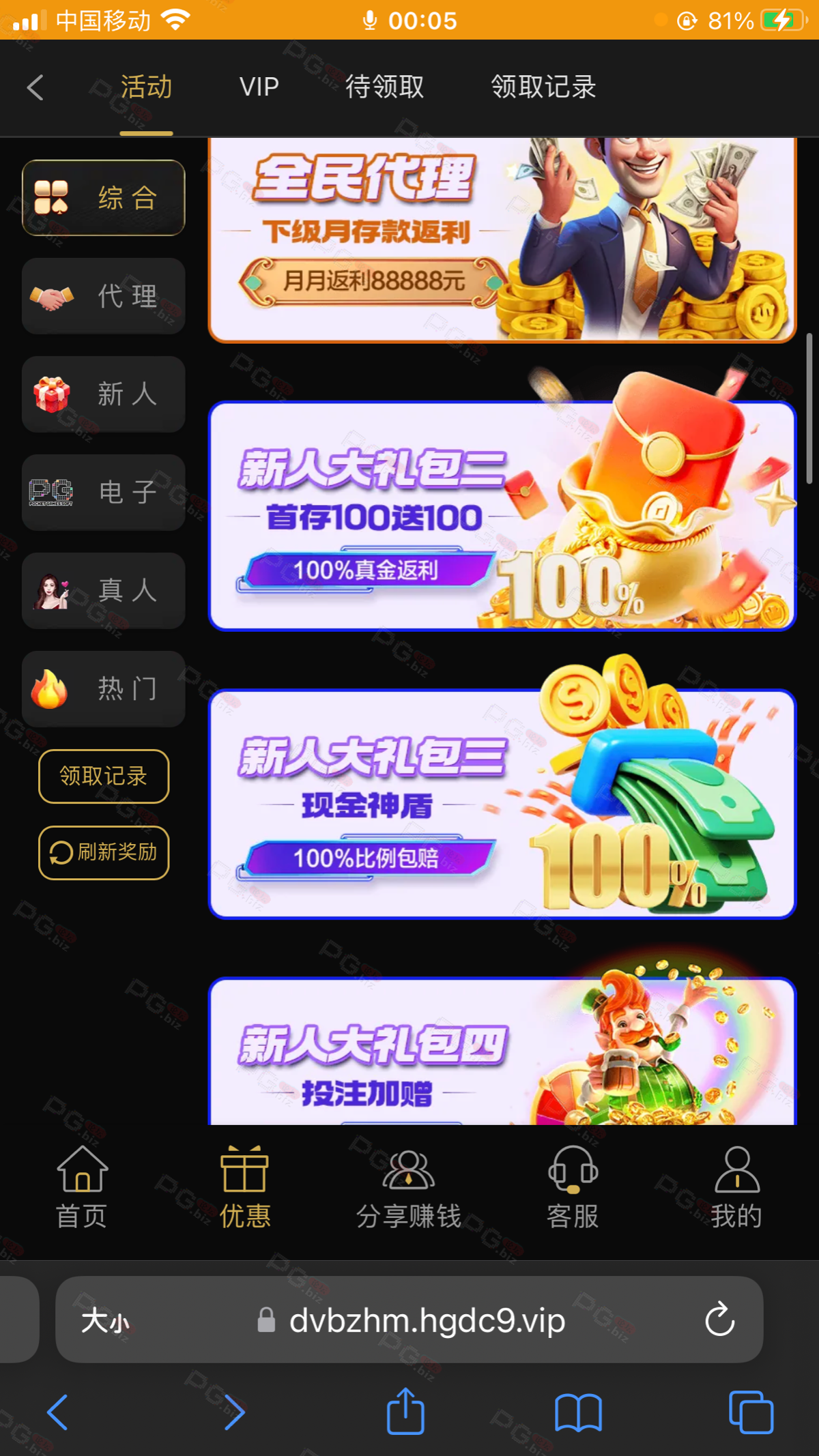Tap the back arrow in the top bar

(35, 87)
